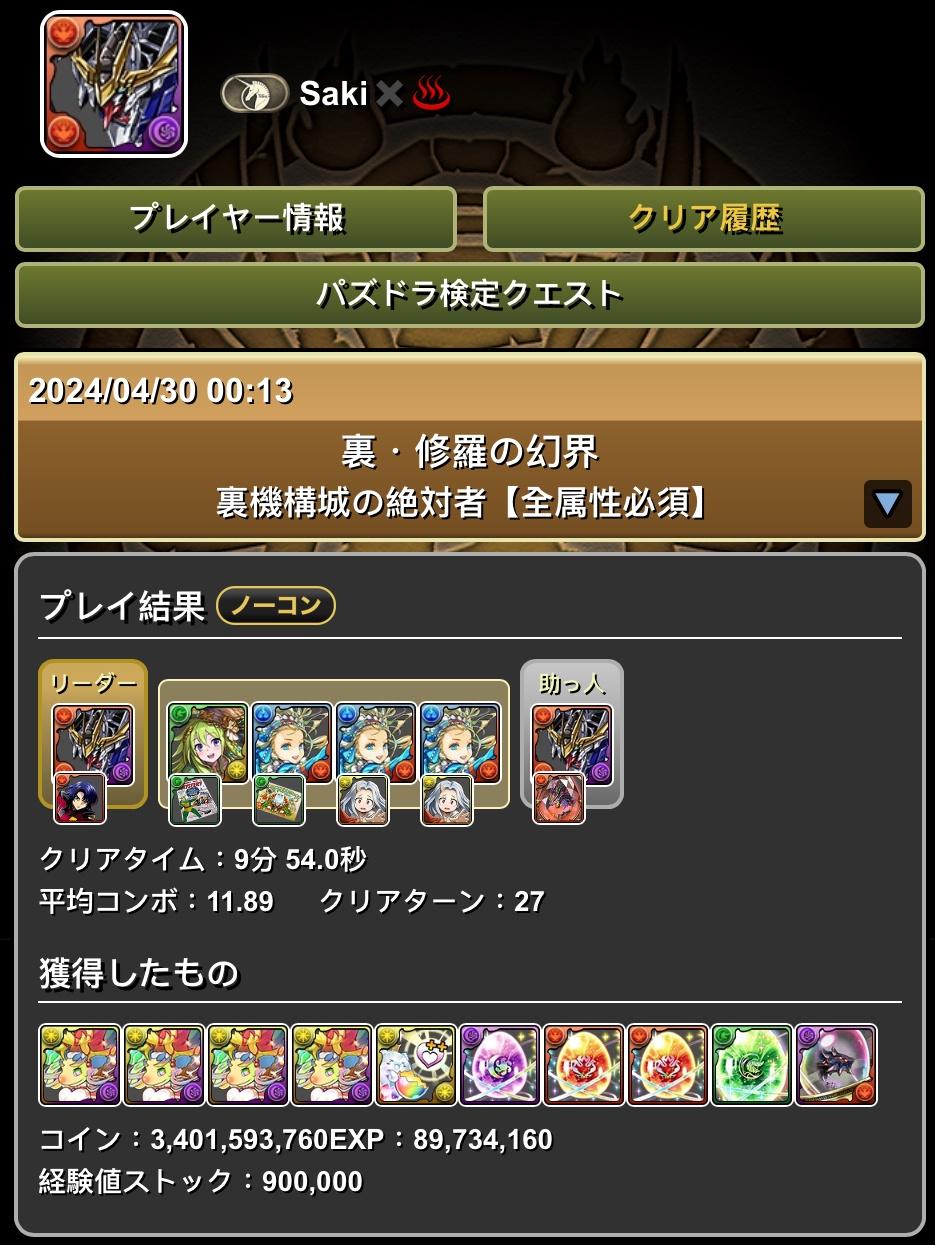View the 助っ人 helper monster

(571, 744)
